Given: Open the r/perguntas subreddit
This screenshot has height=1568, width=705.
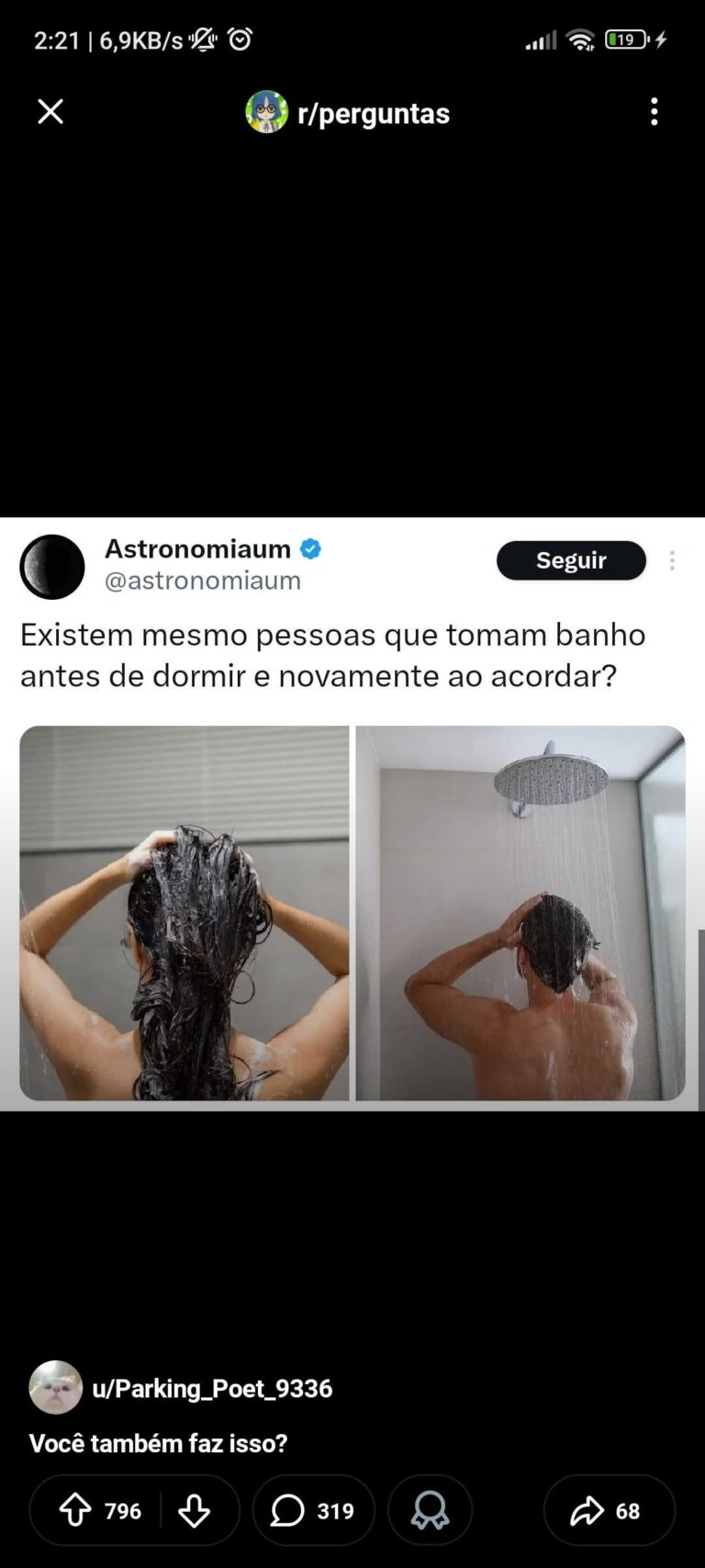Looking at the screenshot, I should coord(349,113).
